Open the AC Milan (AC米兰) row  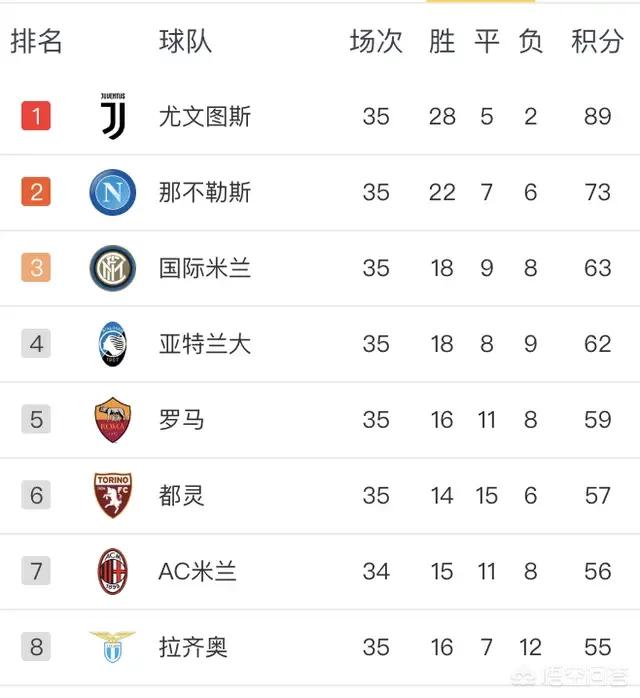tap(197, 572)
